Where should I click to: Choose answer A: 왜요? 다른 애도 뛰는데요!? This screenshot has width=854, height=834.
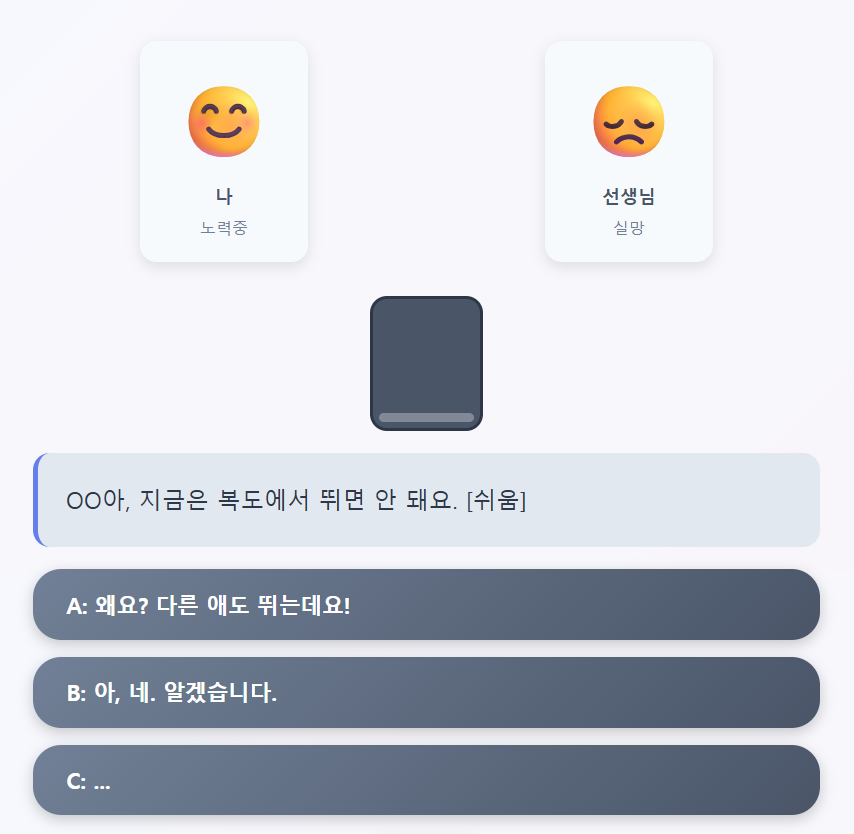(x=426, y=605)
